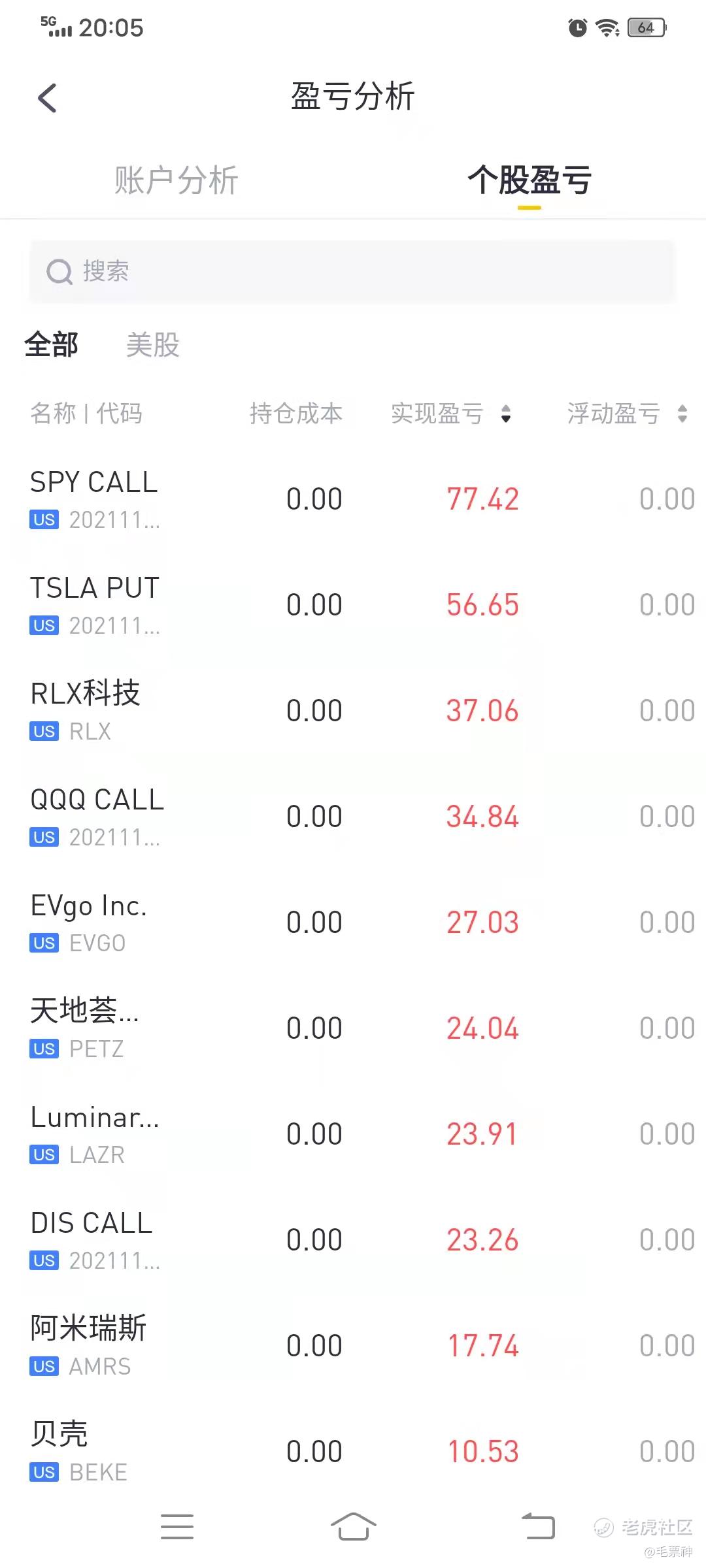Open the SPY CALL row
706x1568 pixels.
pos(353,500)
